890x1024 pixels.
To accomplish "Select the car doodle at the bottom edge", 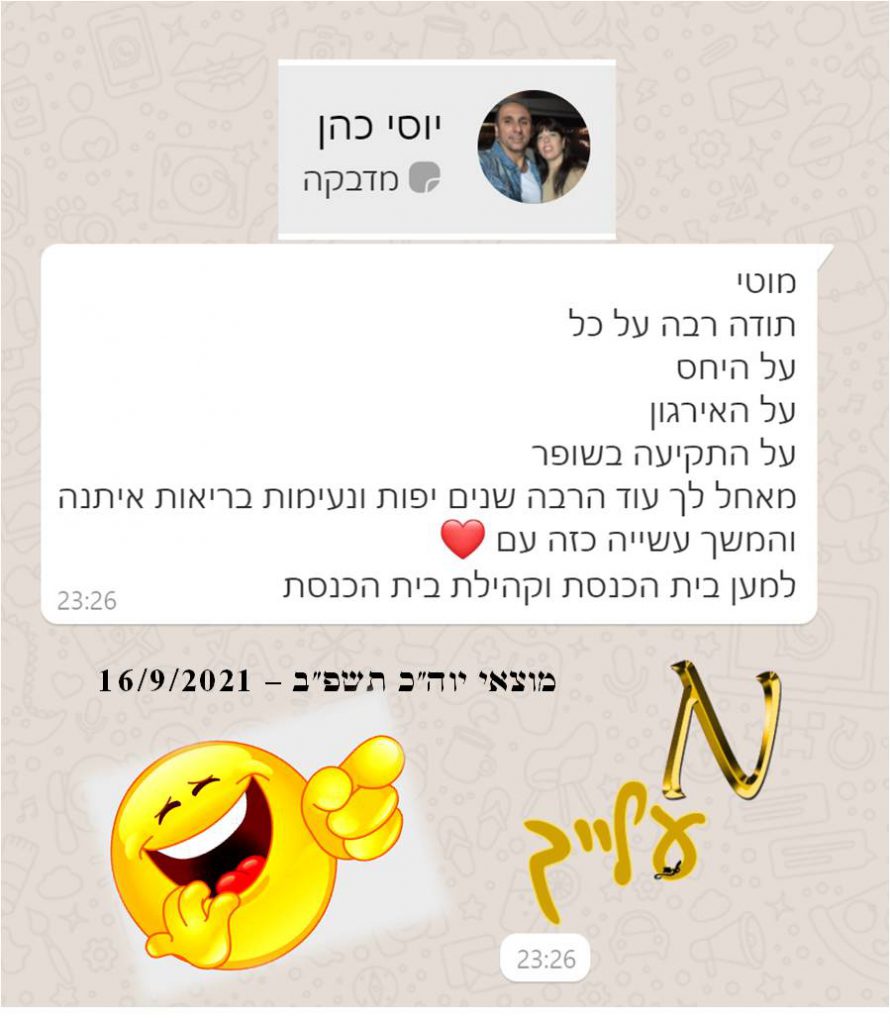I will [639, 938].
